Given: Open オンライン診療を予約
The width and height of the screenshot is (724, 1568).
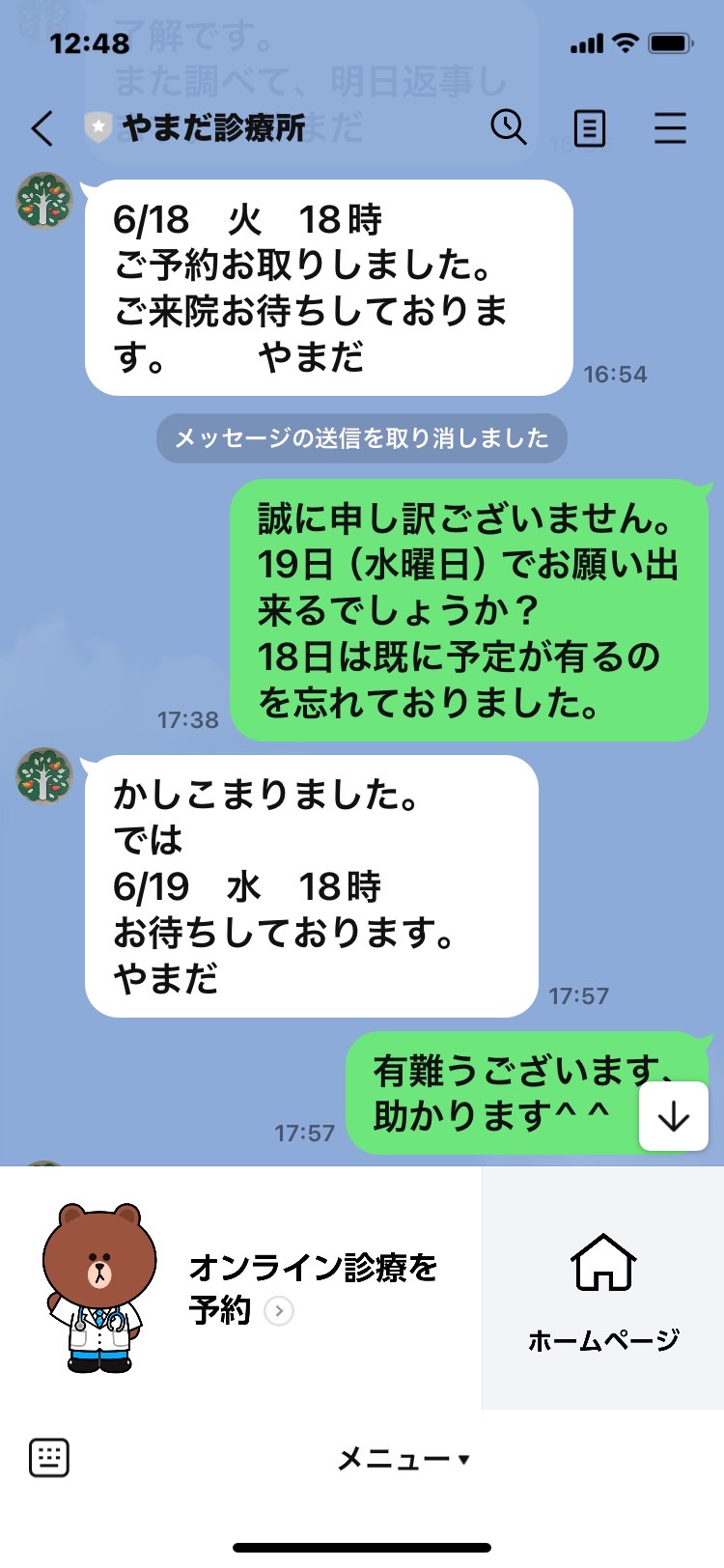Looking at the screenshot, I should point(240,1287).
